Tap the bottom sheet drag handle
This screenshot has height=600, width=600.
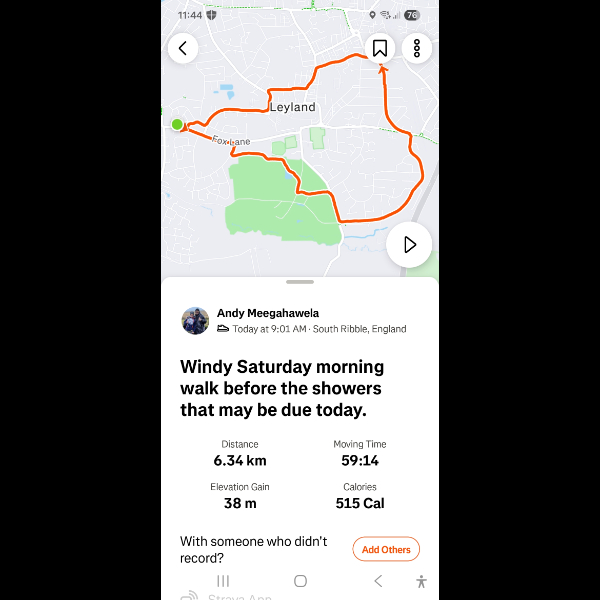[x=300, y=283]
